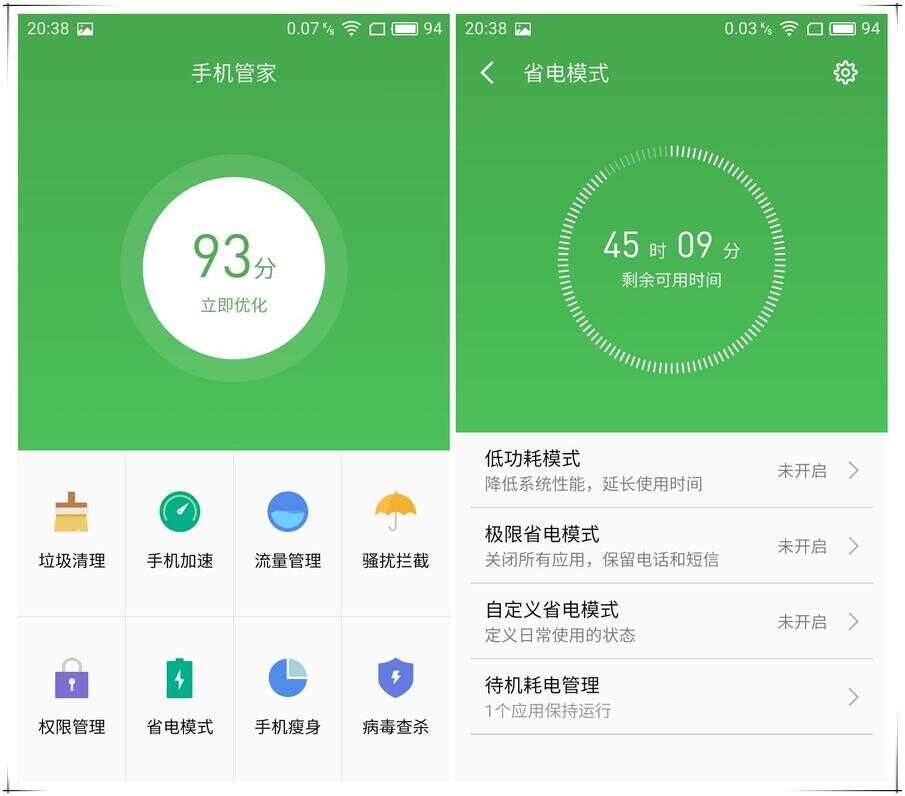The height and width of the screenshot is (796, 905).
Task: Open 流量管理 data management
Action: coord(288,531)
